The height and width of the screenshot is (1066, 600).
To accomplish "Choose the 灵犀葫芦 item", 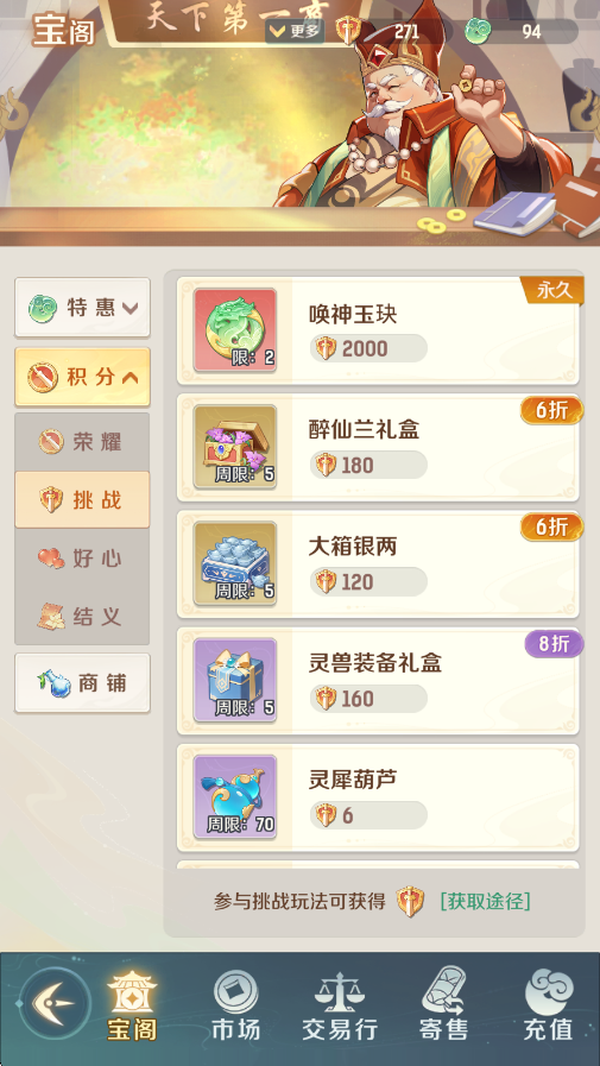I will (x=378, y=797).
